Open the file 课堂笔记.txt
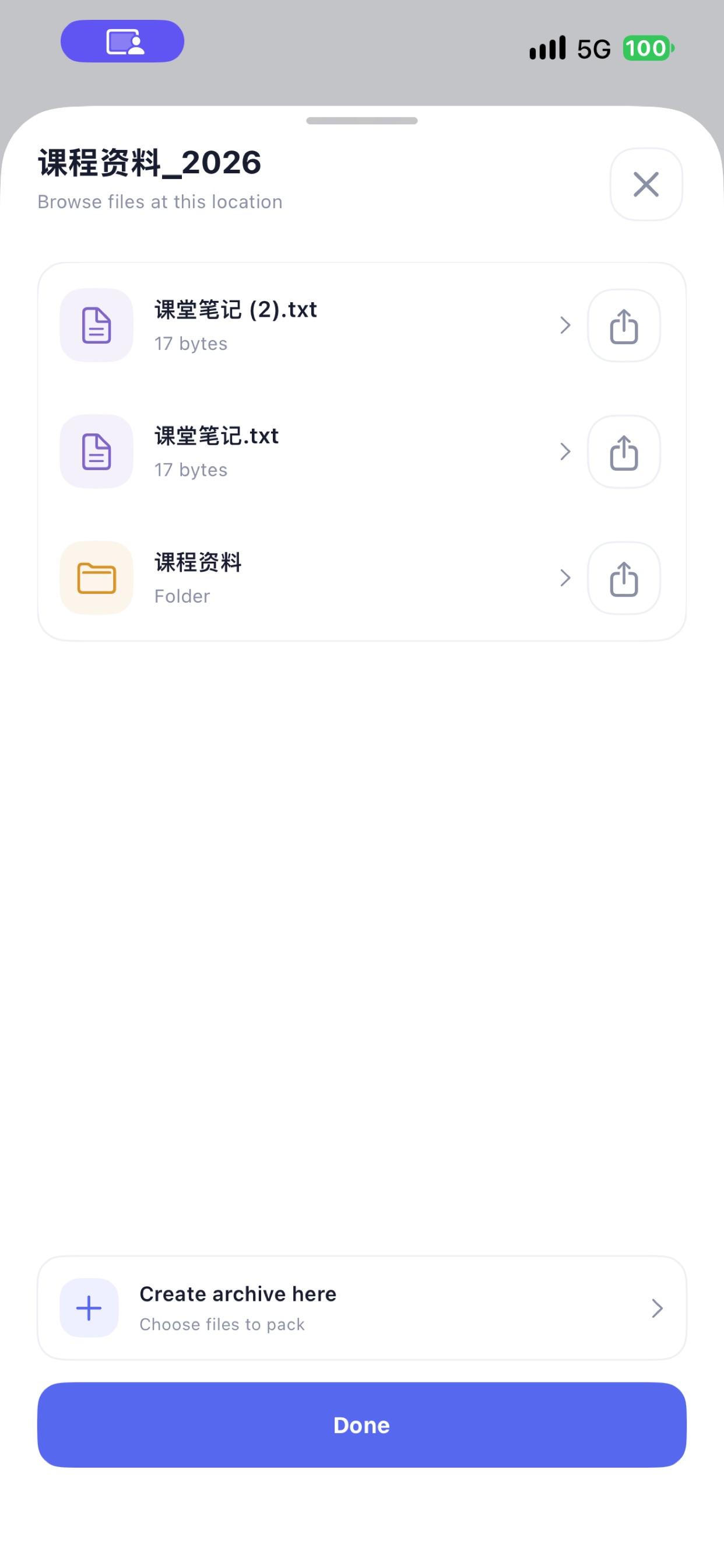724x1568 pixels. 317,451
